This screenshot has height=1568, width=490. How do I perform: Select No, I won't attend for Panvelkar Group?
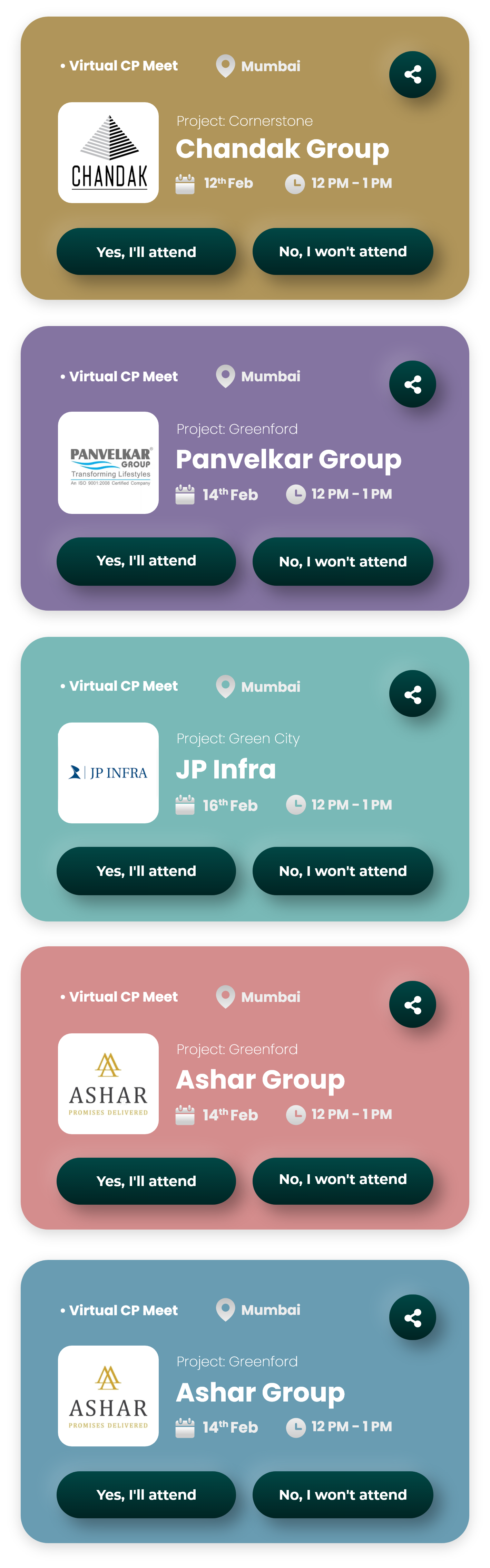(342, 561)
